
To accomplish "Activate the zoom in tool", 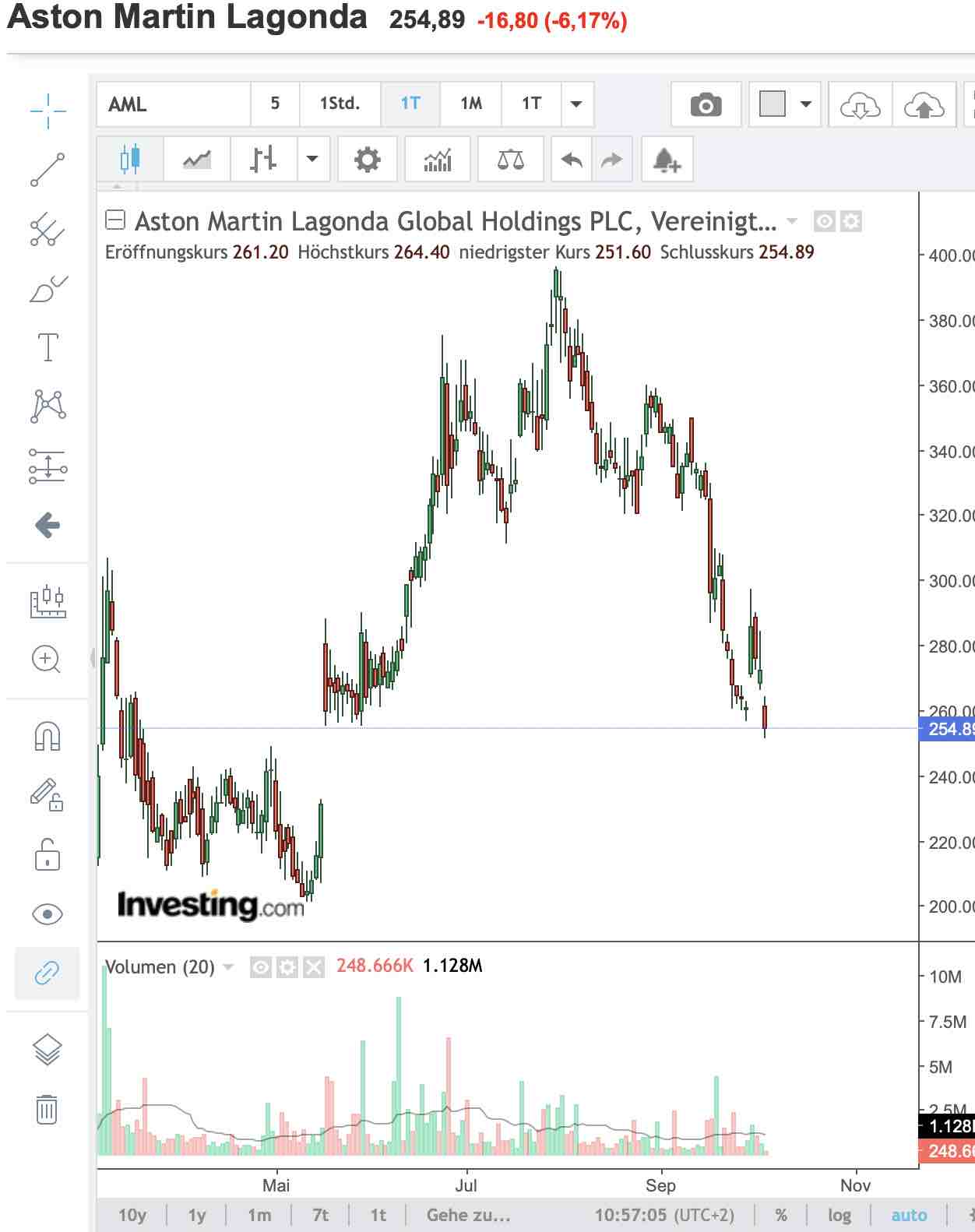I will pyautogui.click(x=47, y=659).
